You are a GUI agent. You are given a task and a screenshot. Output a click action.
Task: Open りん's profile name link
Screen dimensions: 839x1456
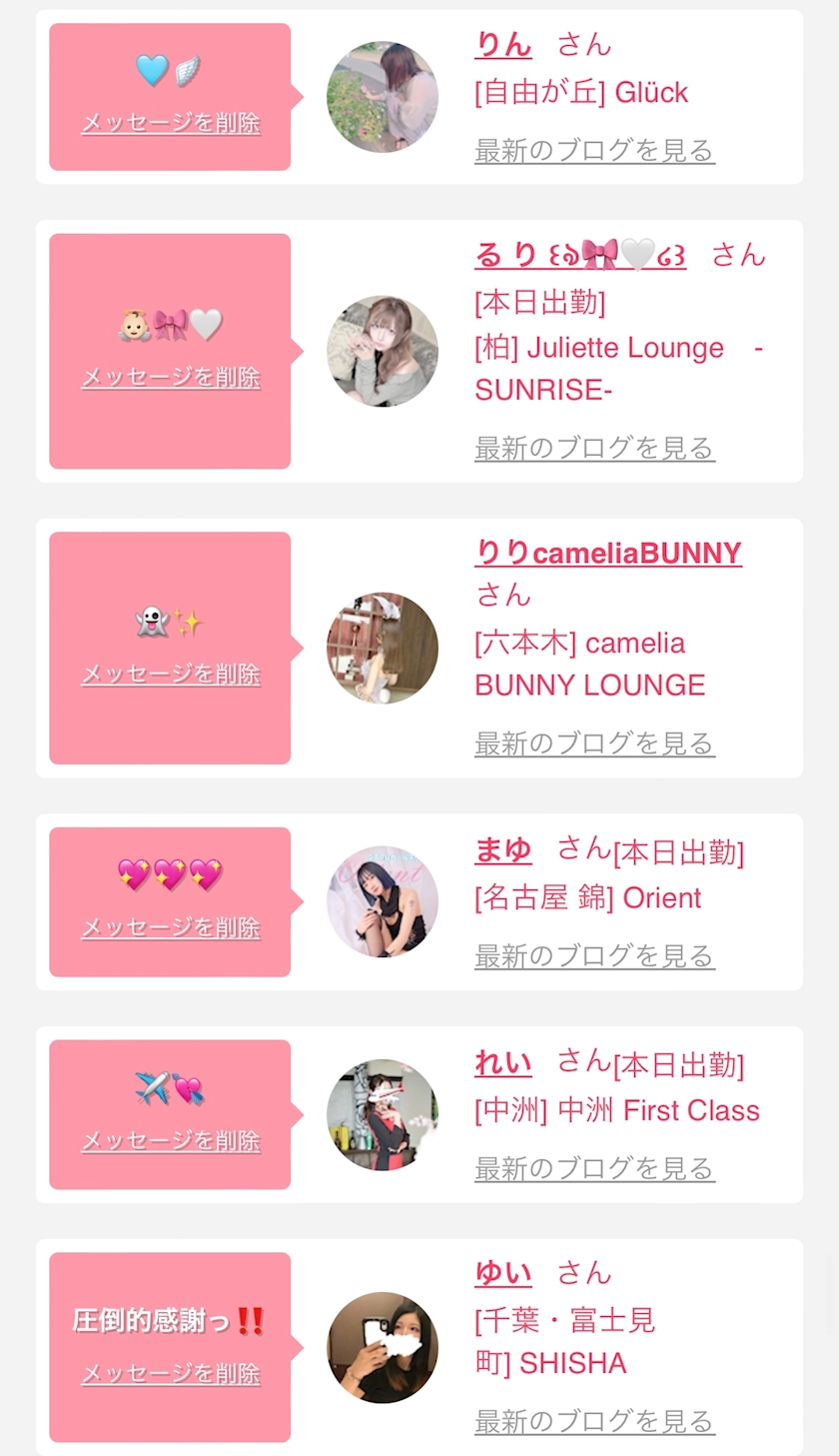point(502,45)
